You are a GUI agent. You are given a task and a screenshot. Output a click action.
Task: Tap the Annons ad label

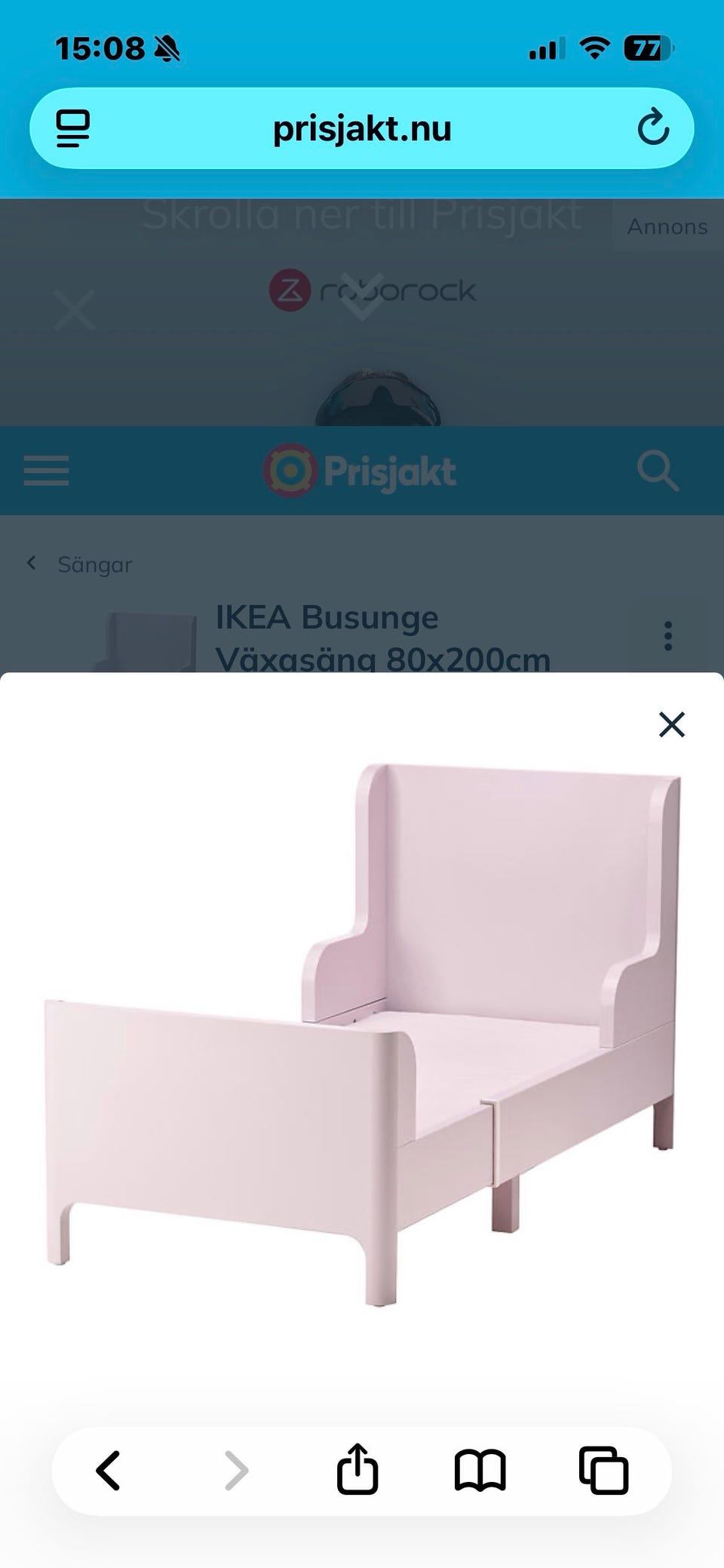point(667,226)
